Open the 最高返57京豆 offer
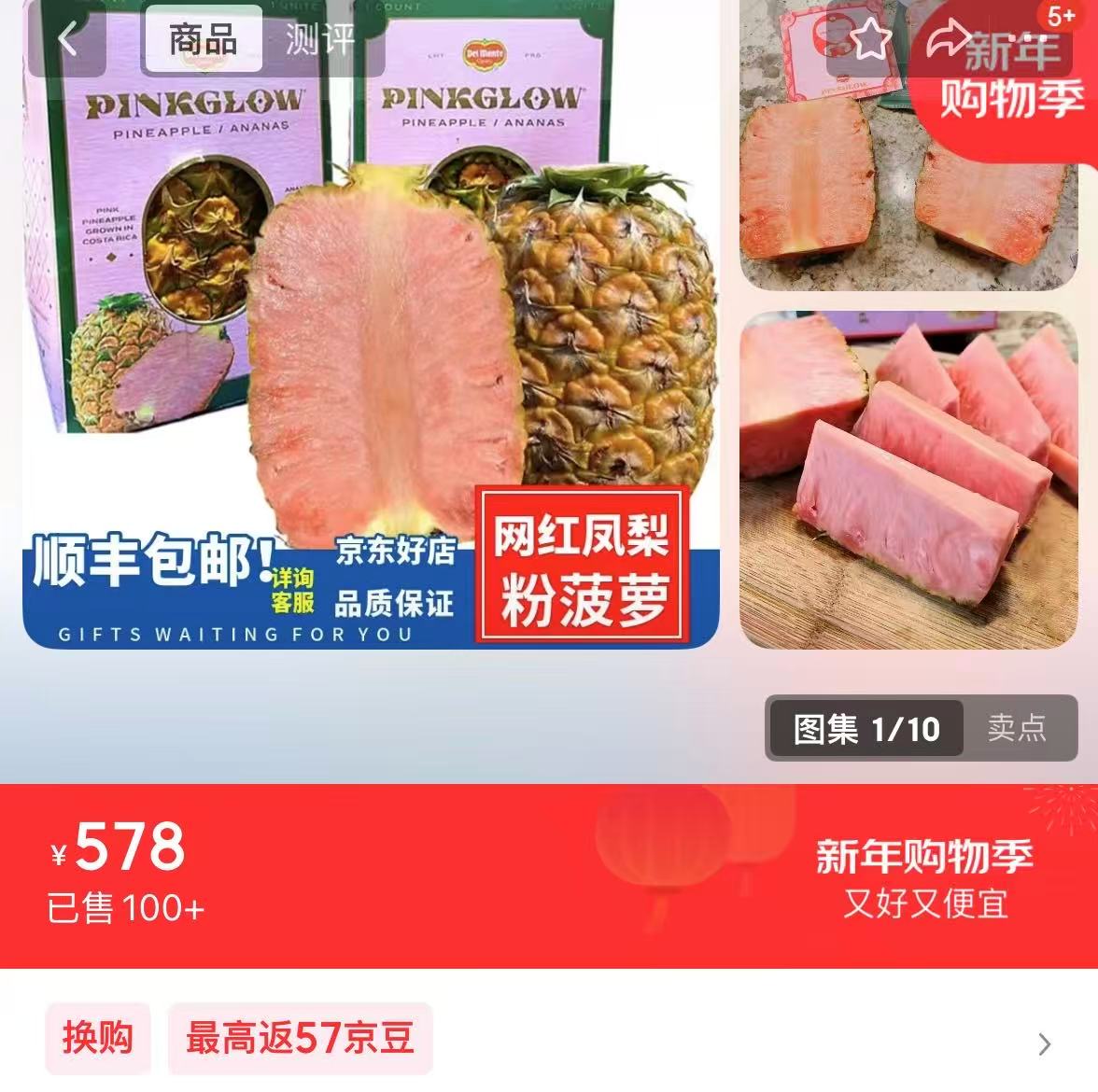The height and width of the screenshot is (1092, 1098). click(300, 1038)
